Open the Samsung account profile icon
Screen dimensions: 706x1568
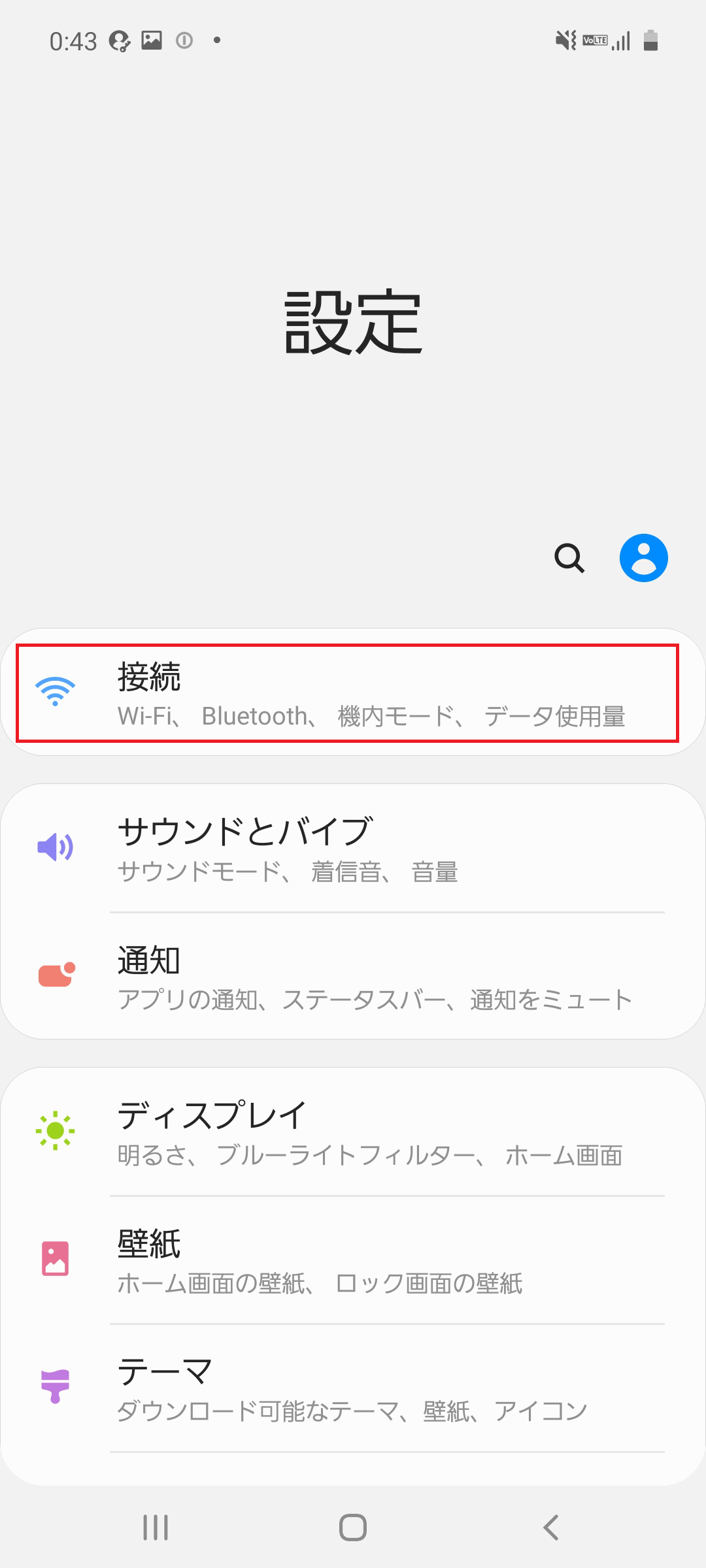tap(643, 557)
